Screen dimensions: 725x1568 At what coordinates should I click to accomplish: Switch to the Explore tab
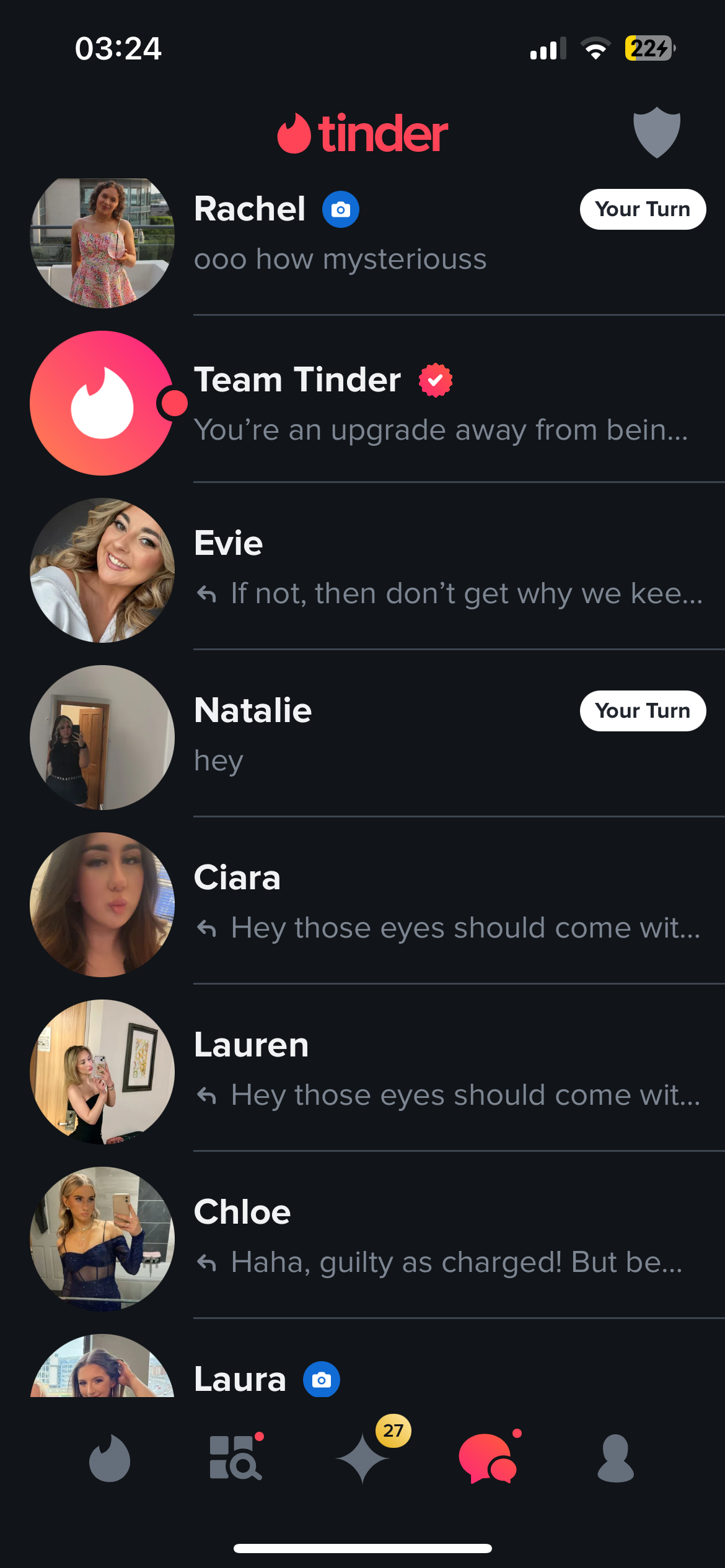(x=235, y=1458)
